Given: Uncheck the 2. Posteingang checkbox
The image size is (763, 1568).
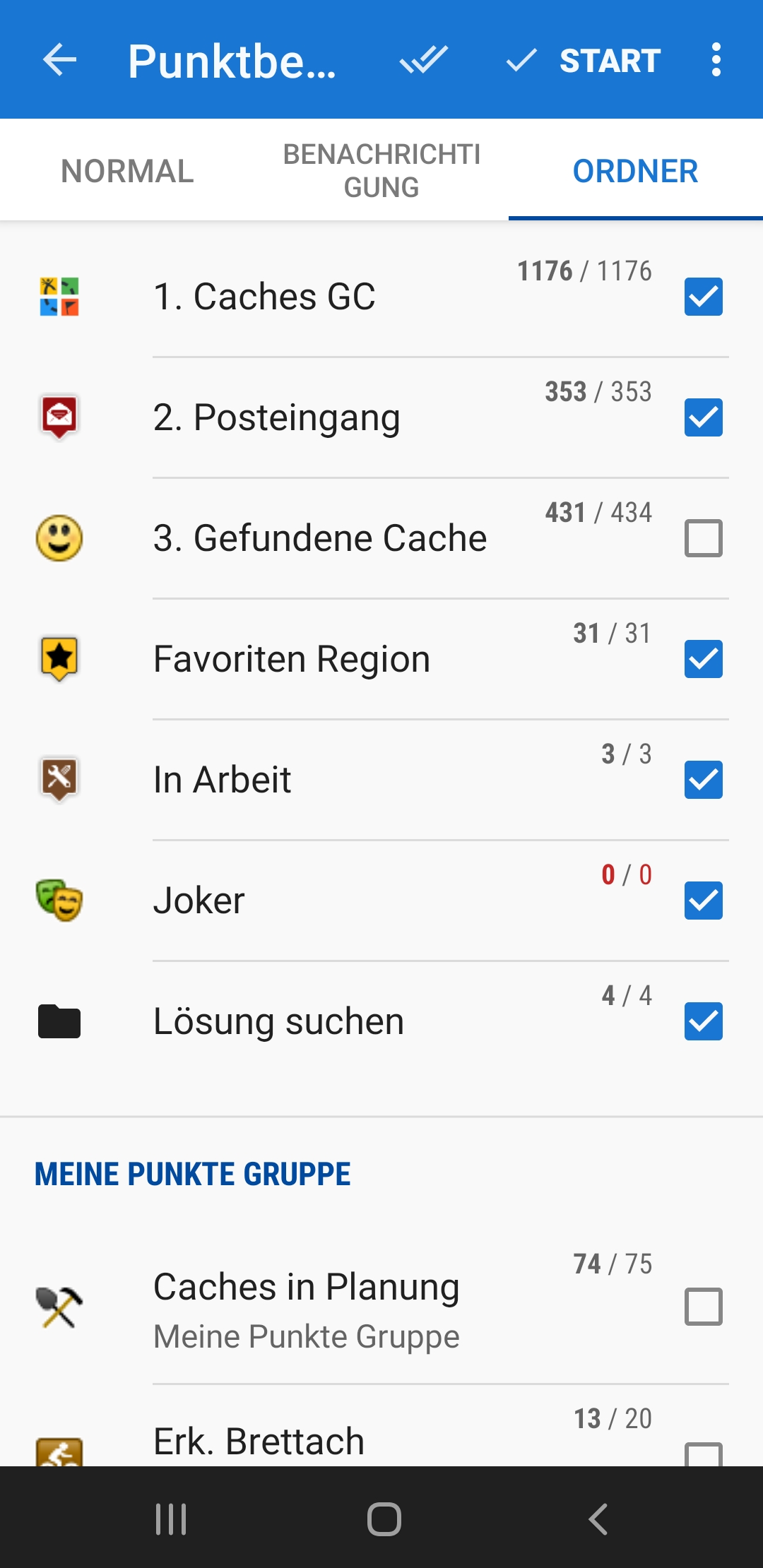Looking at the screenshot, I should point(703,417).
